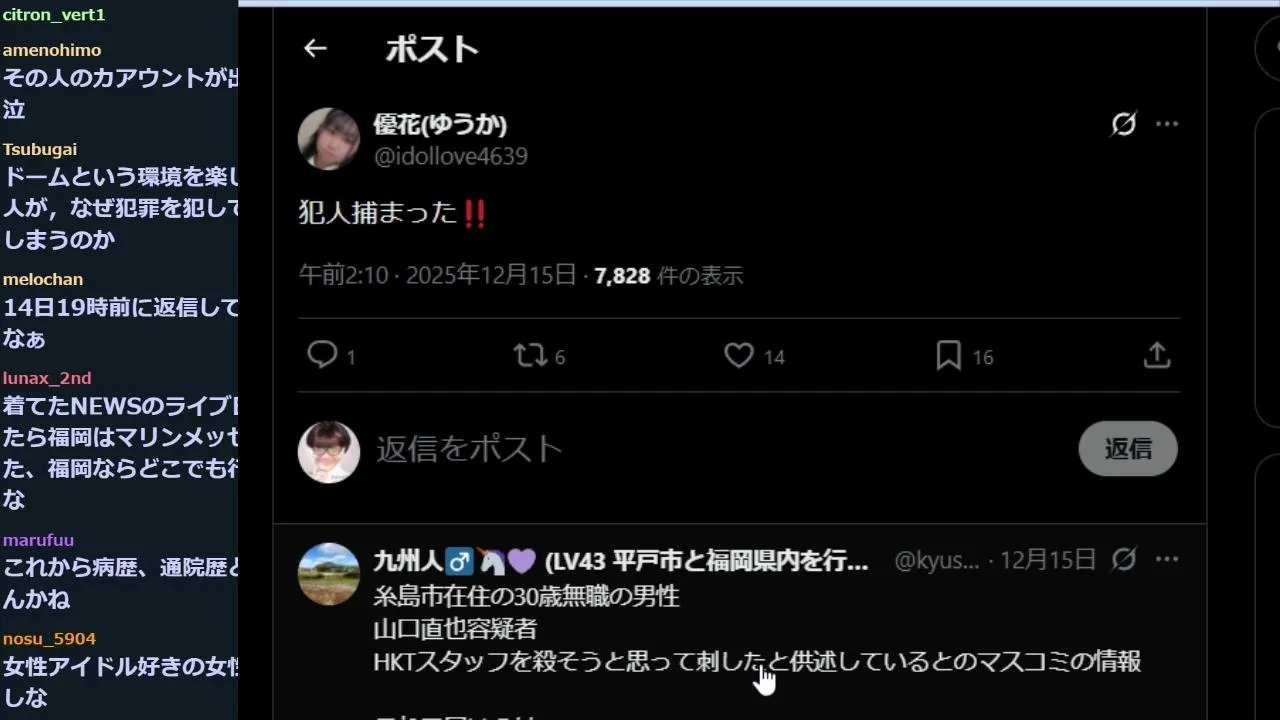Reply to the 犯人捕まった post
1280x720 pixels.
pos(323,355)
